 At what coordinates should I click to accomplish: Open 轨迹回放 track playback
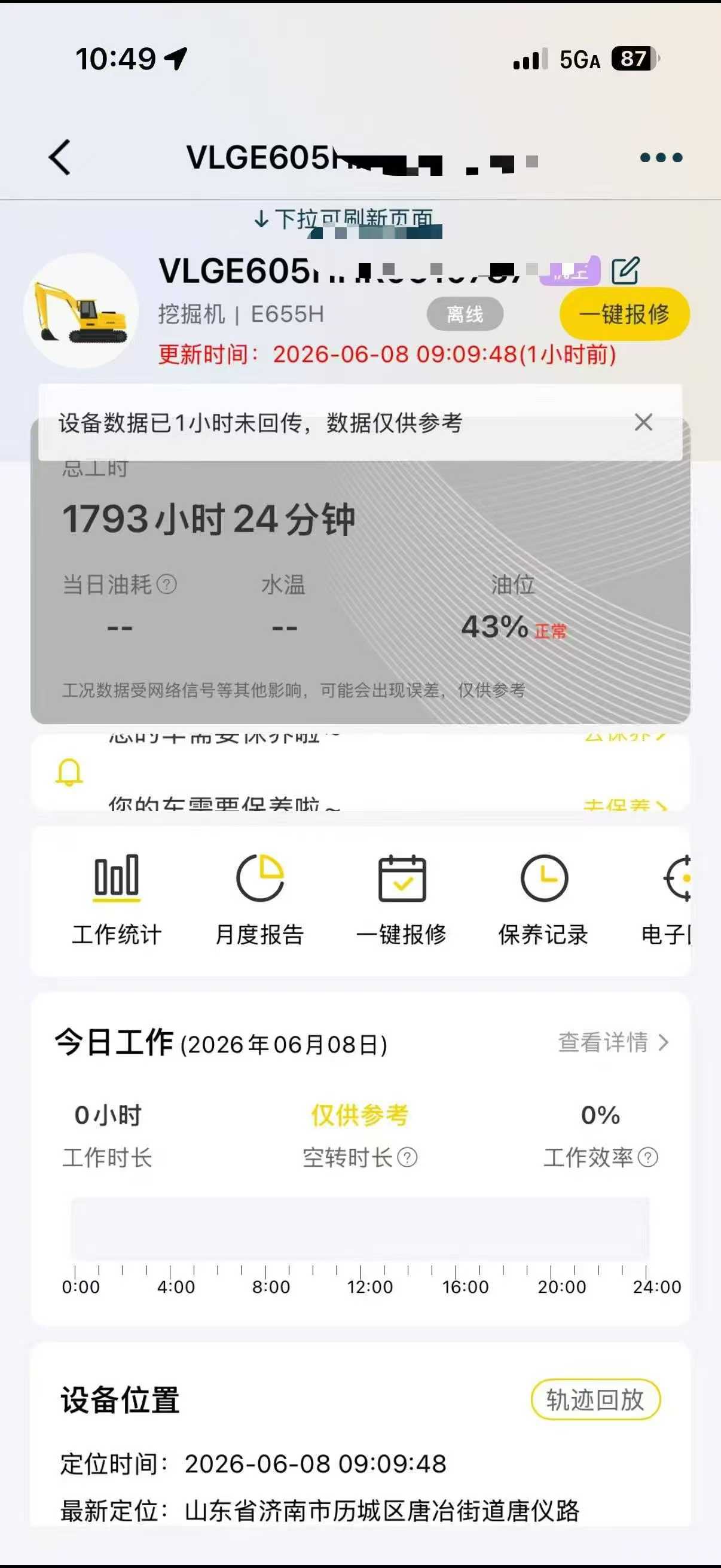pyautogui.click(x=595, y=1399)
